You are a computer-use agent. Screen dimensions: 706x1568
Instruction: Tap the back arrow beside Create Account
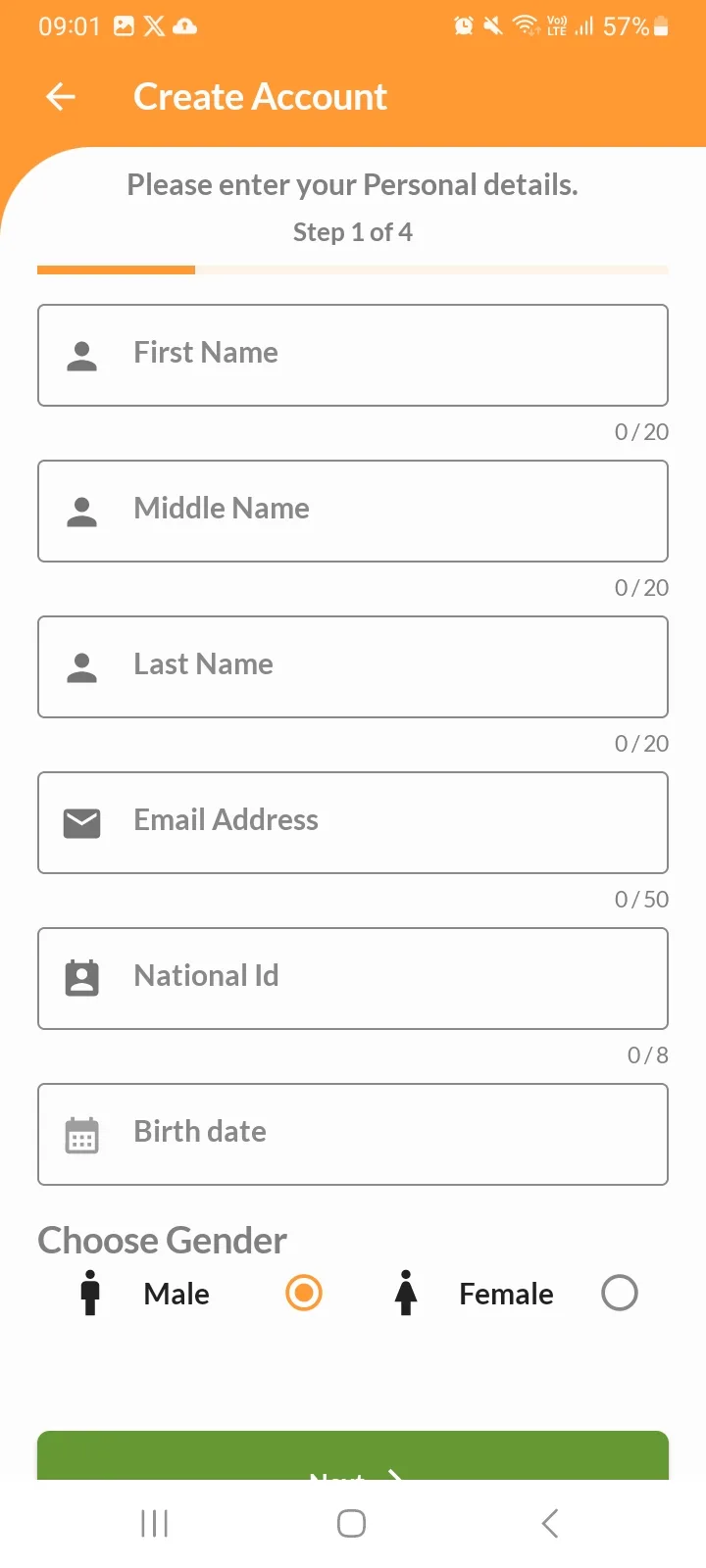(60, 96)
